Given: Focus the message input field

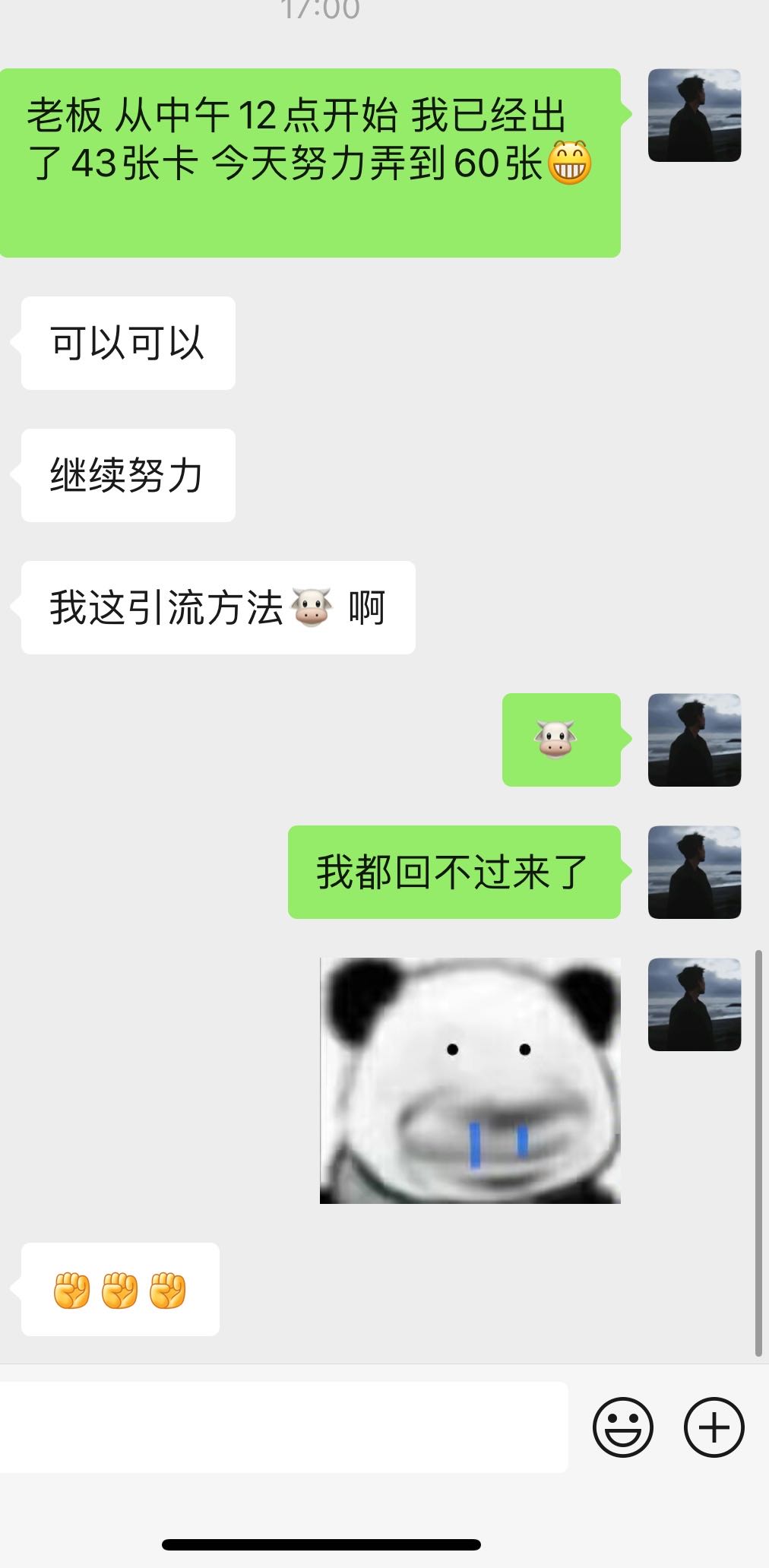Looking at the screenshot, I should (283, 1427).
